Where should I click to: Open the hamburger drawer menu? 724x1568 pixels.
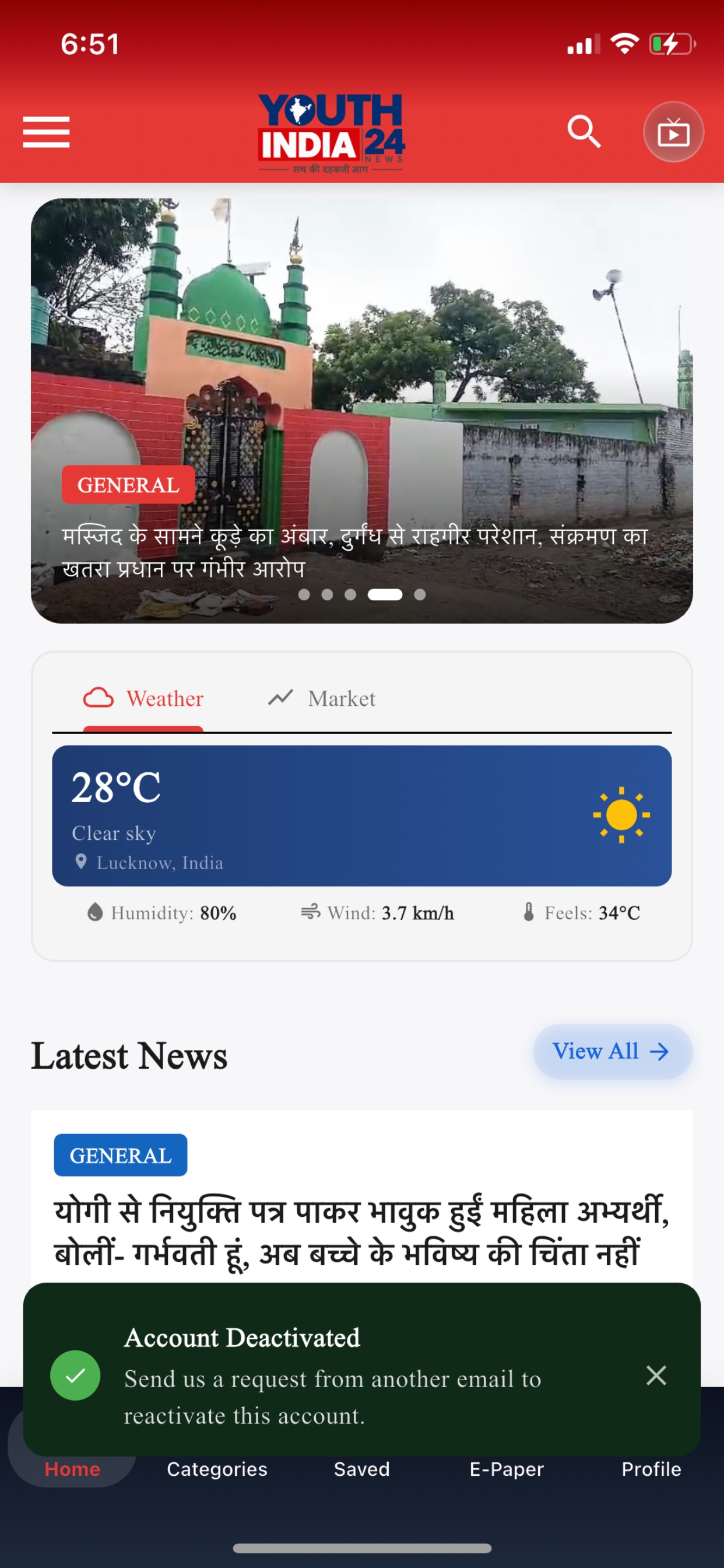(x=46, y=132)
